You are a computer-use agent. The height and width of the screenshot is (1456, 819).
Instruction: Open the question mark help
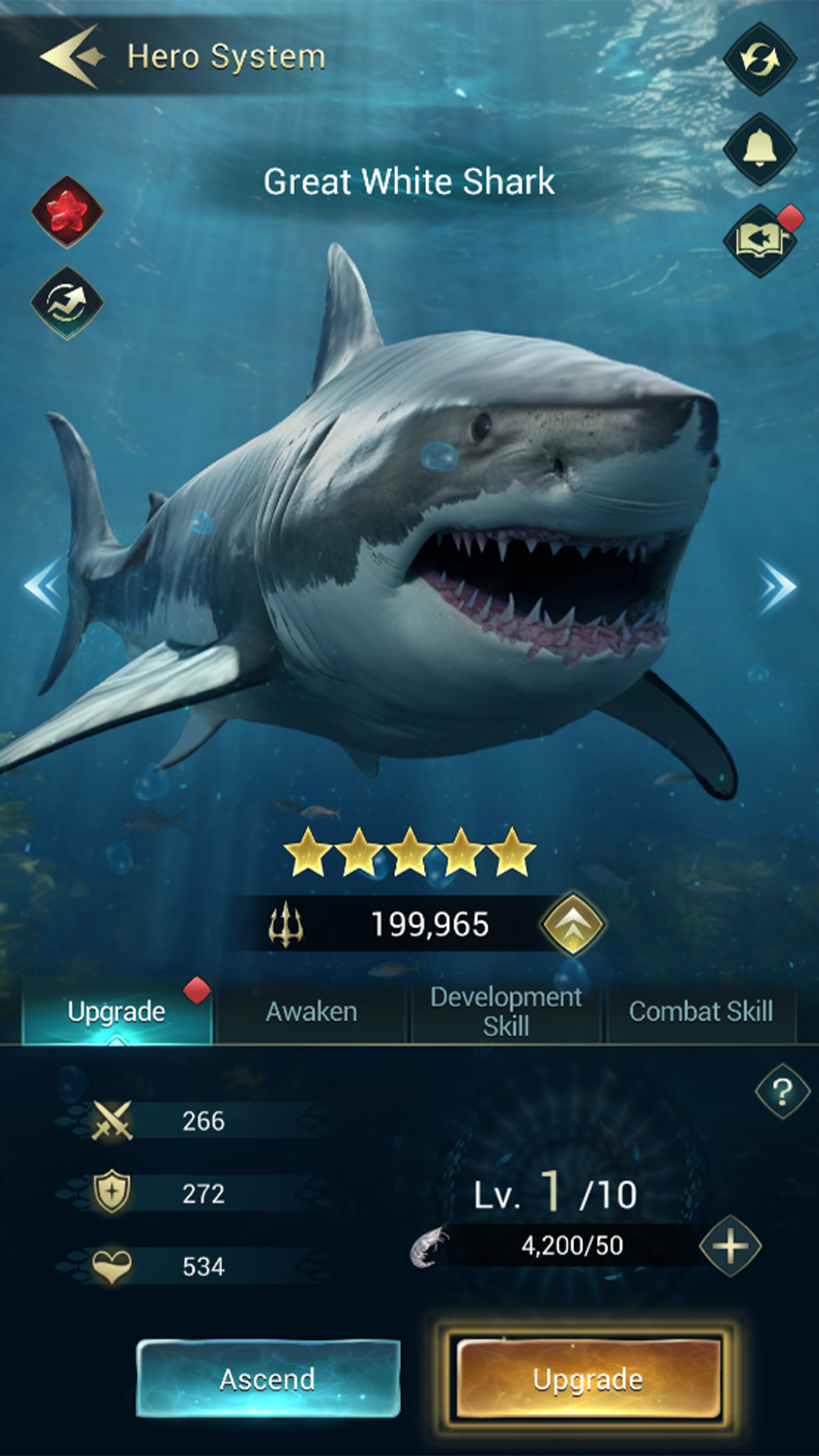click(x=783, y=1092)
